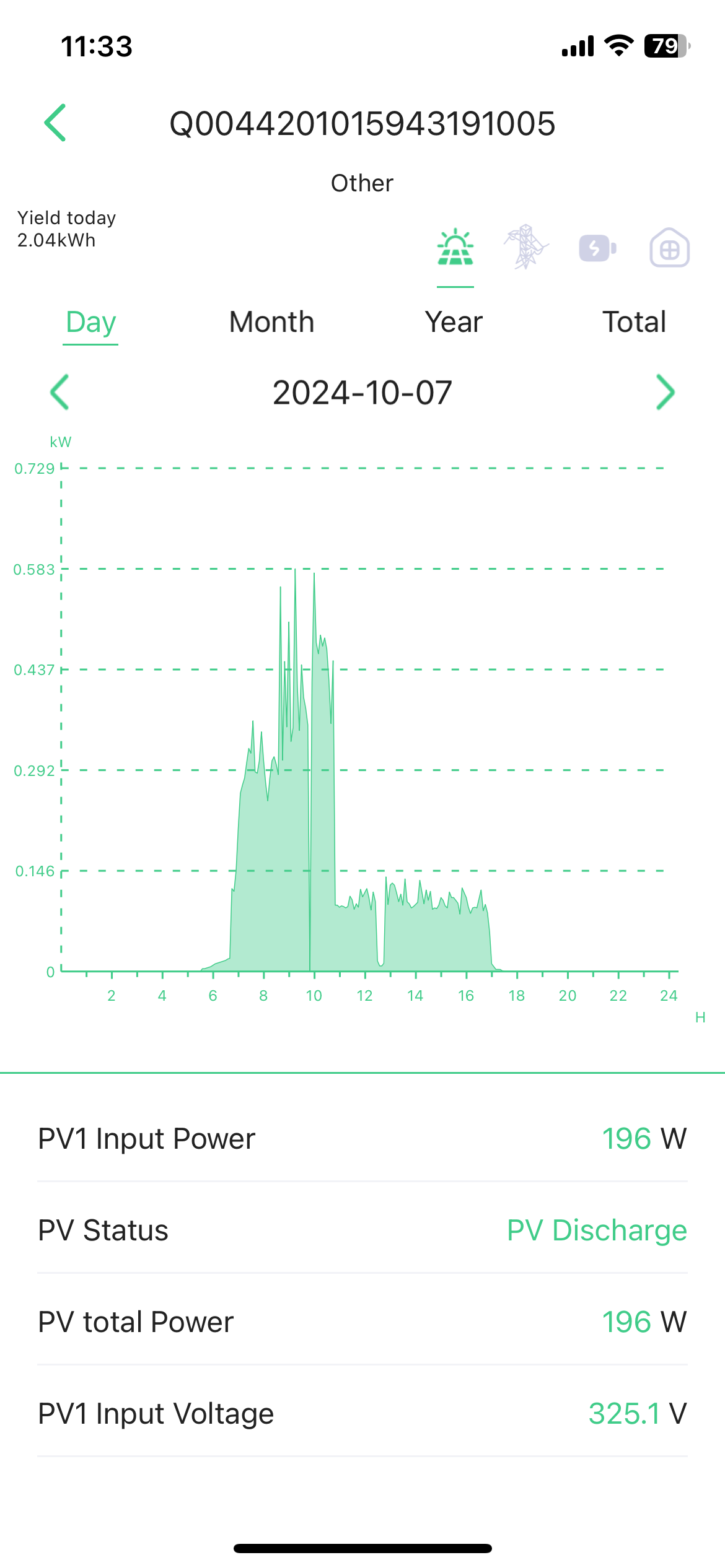This screenshot has height=1568, width=725.
Task: Open the battery charge icon tab
Action: (x=598, y=248)
